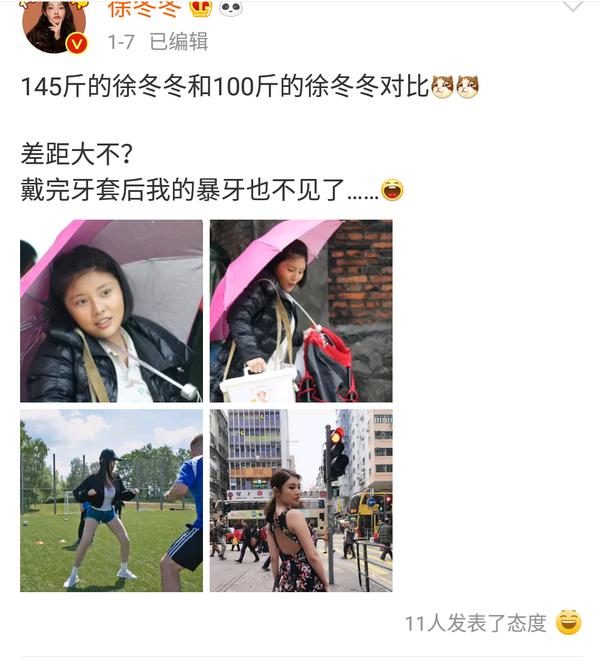View the 11人发表了态度 reactions

point(476,623)
